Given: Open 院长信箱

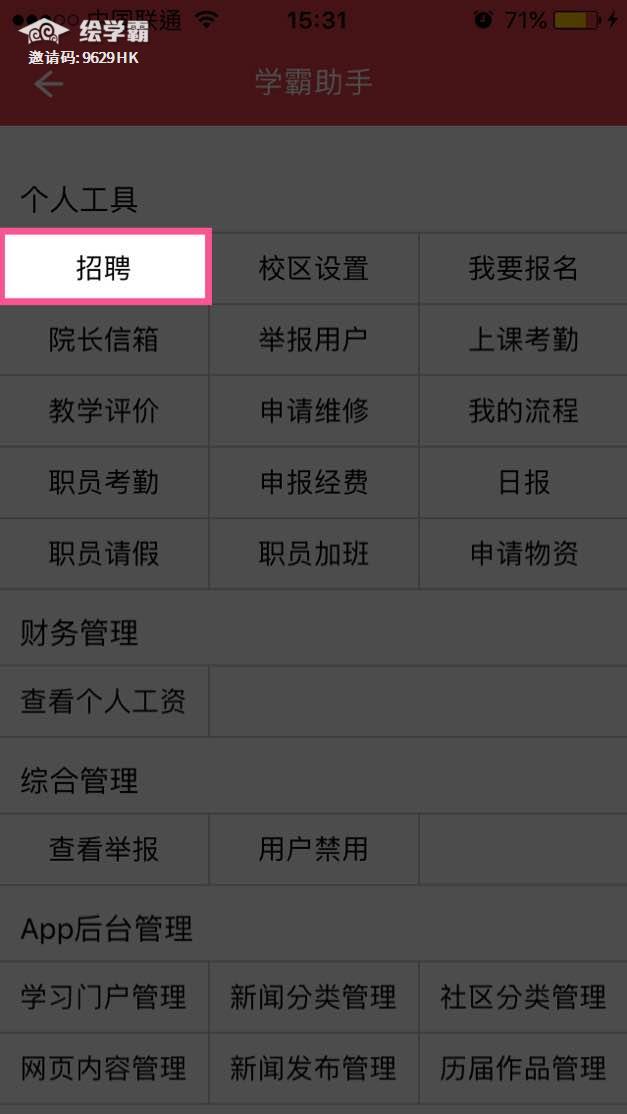Looking at the screenshot, I should (x=104, y=340).
